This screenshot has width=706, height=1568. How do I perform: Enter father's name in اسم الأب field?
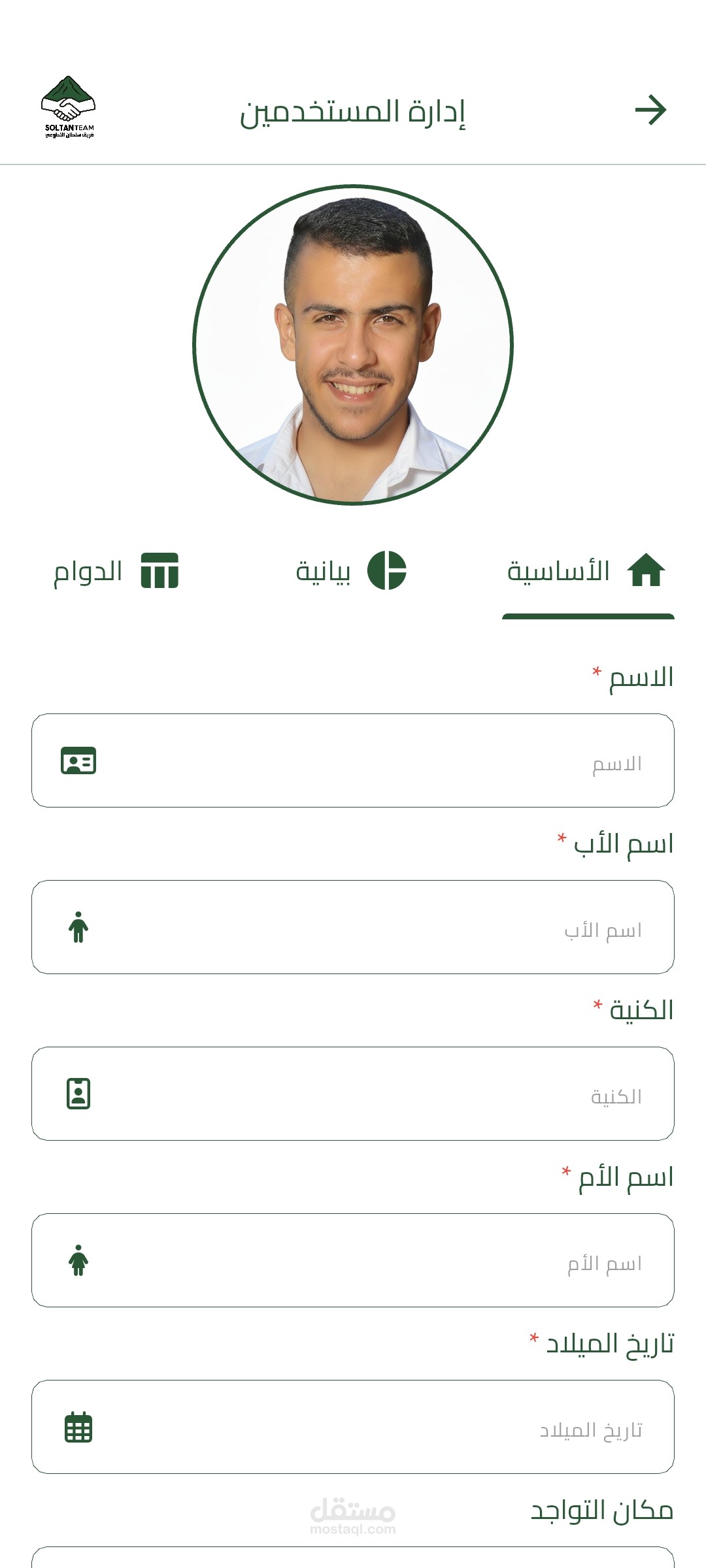(353, 927)
